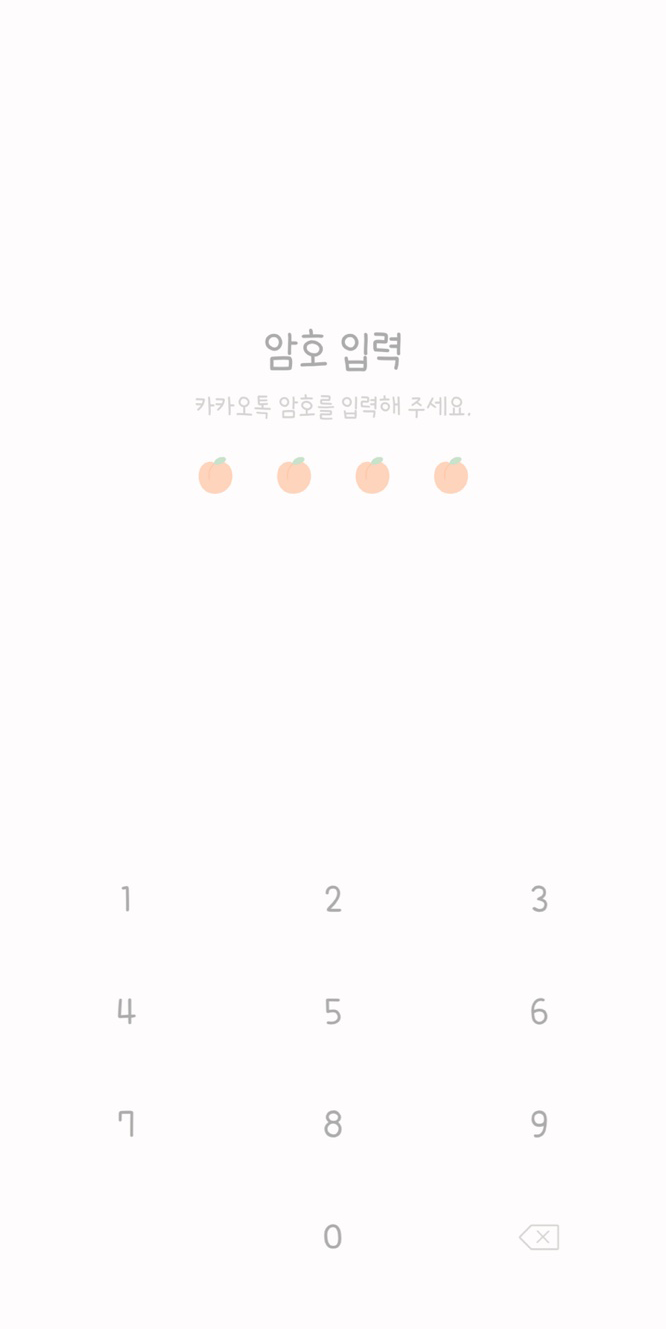Select digit 3 on the keypad
This screenshot has height=1329, width=666.
point(539,899)
